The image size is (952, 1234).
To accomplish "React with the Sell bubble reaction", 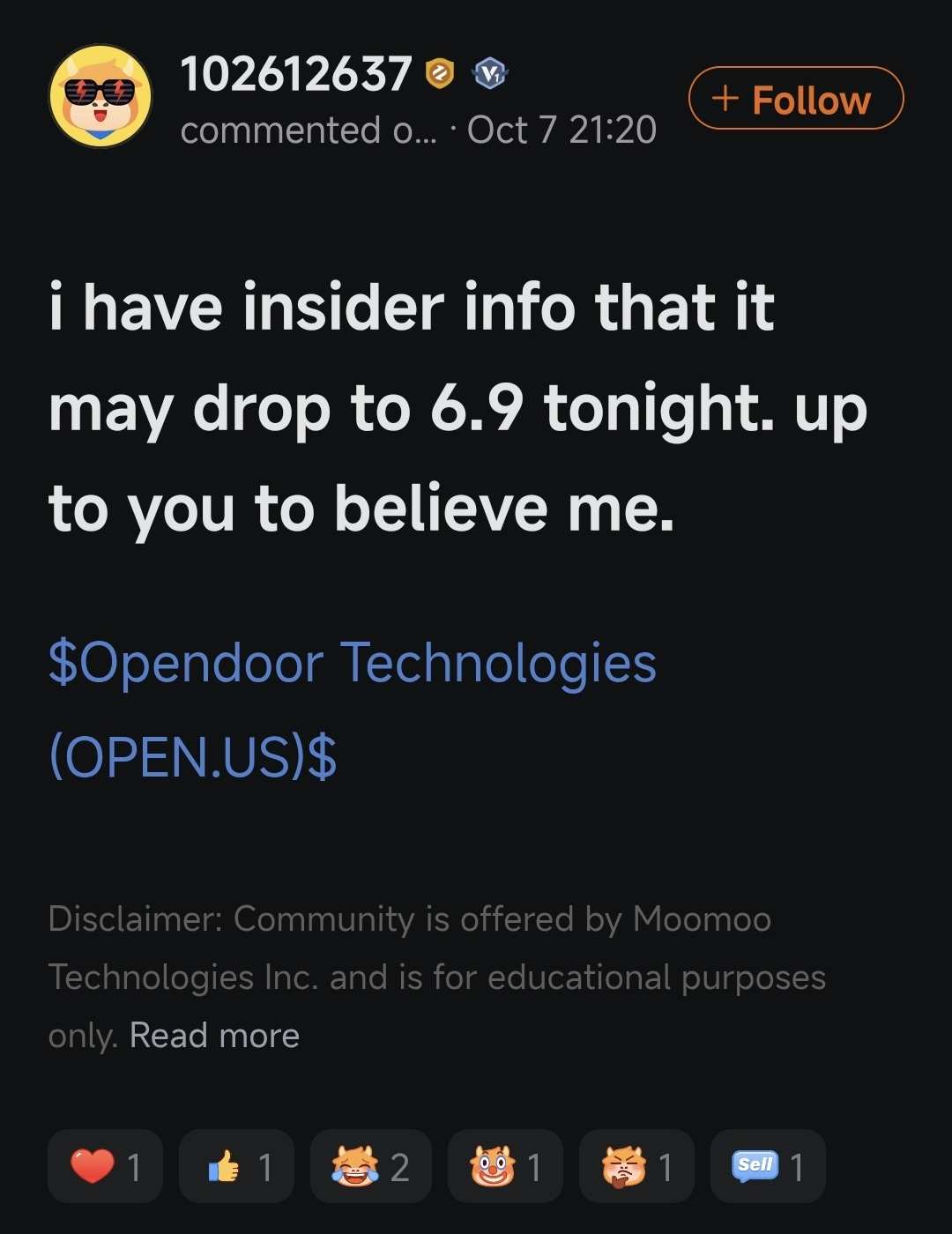I will (767, 1166).
